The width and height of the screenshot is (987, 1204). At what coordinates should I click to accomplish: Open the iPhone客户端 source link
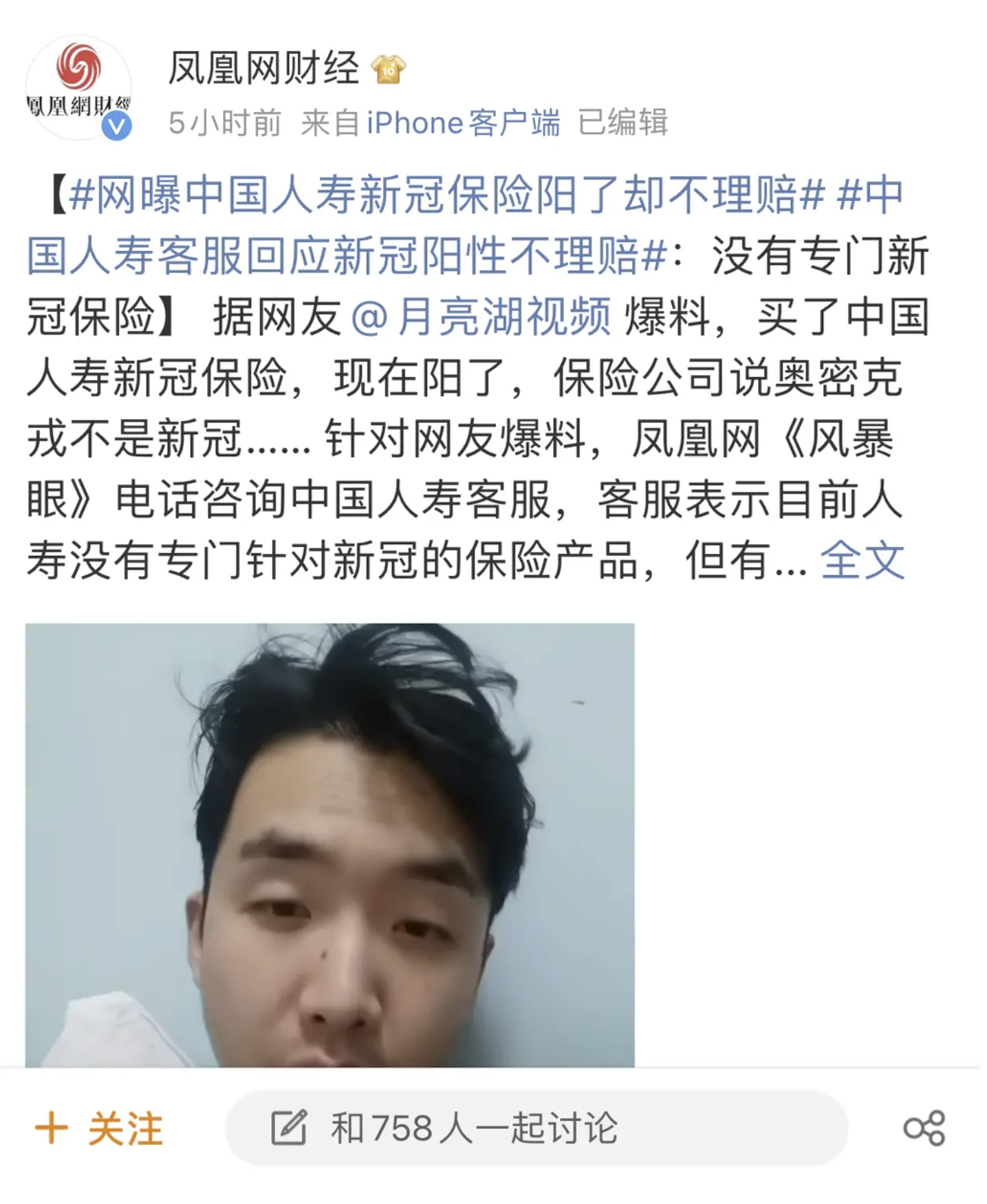tap(463, 123)
